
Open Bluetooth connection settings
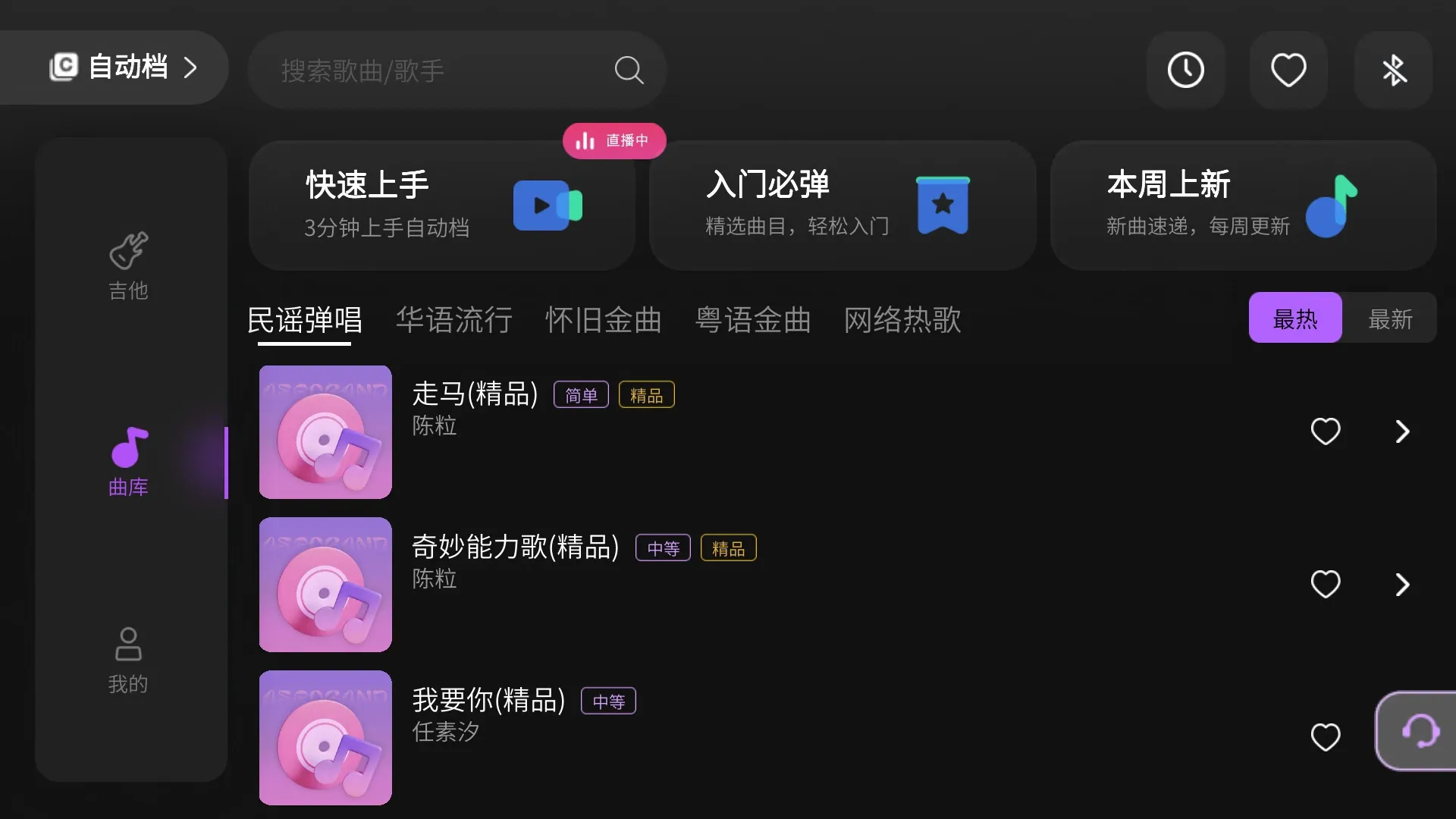(x=1393, y=71)
